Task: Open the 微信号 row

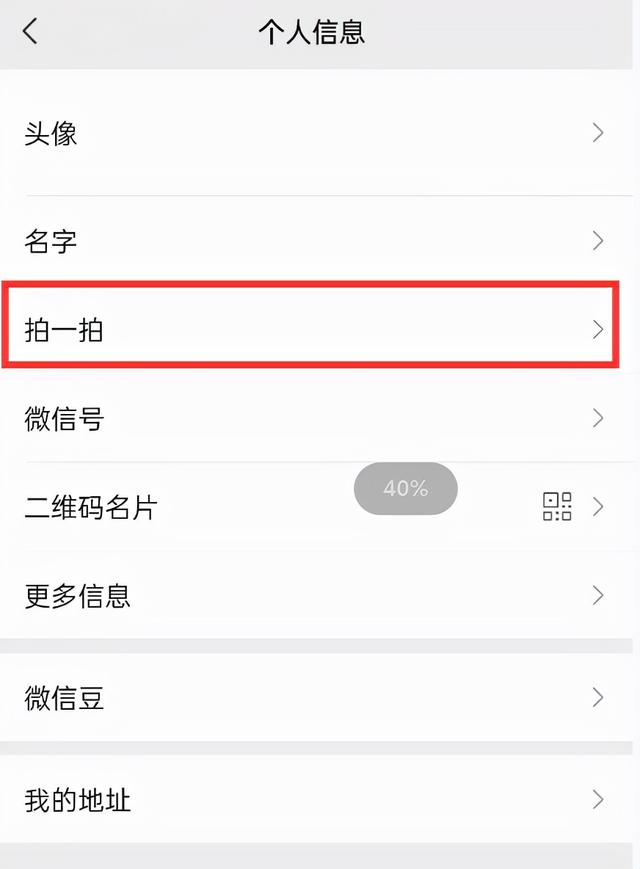Action: pos(316,418)
